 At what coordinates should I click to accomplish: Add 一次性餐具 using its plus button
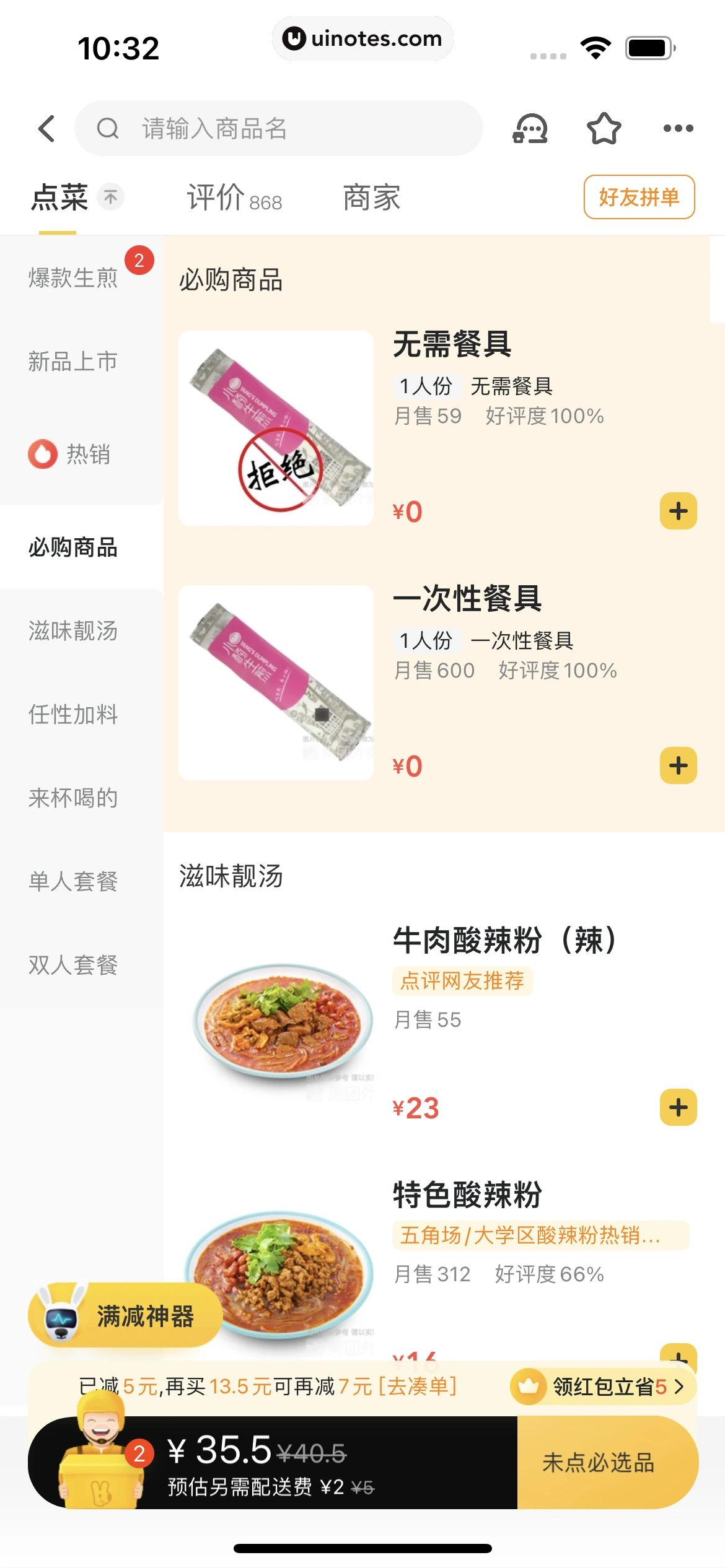[679, 765]
